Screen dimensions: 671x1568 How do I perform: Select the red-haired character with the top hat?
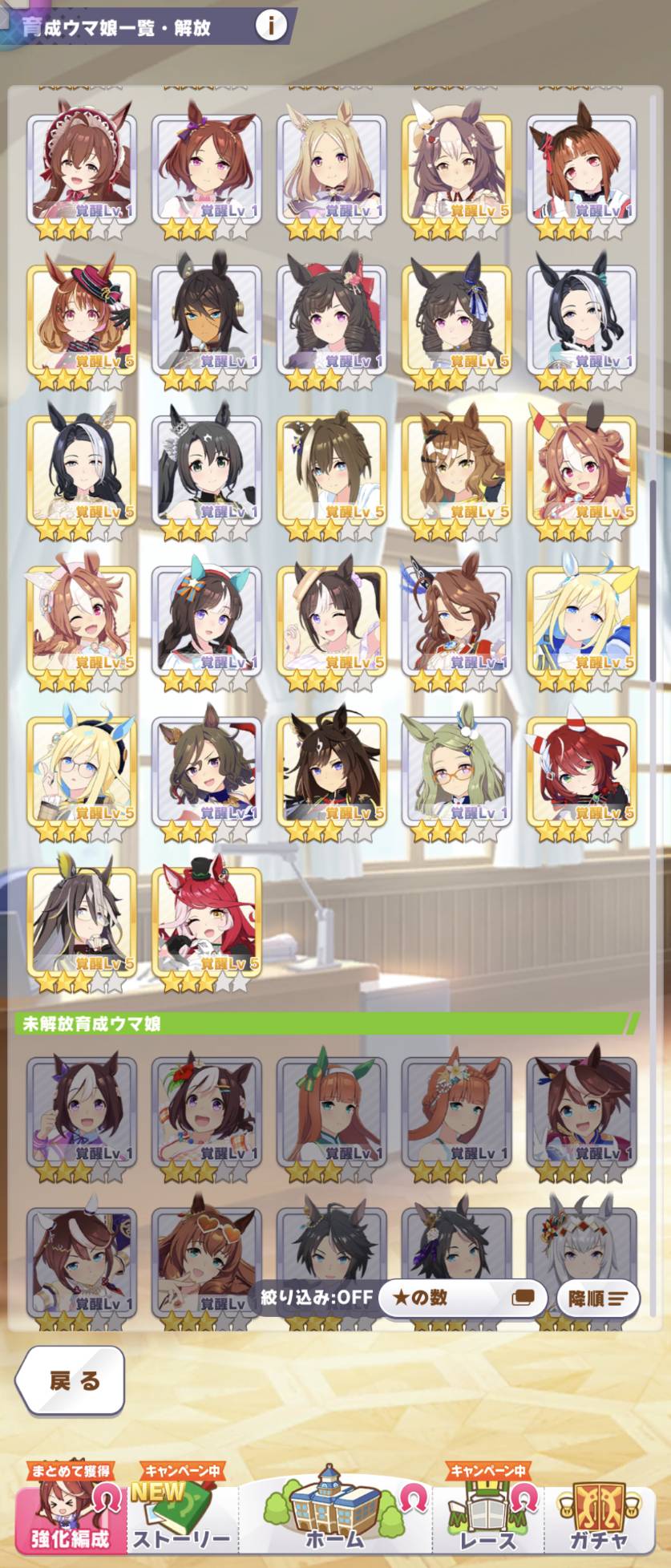[x=207, y=921]
